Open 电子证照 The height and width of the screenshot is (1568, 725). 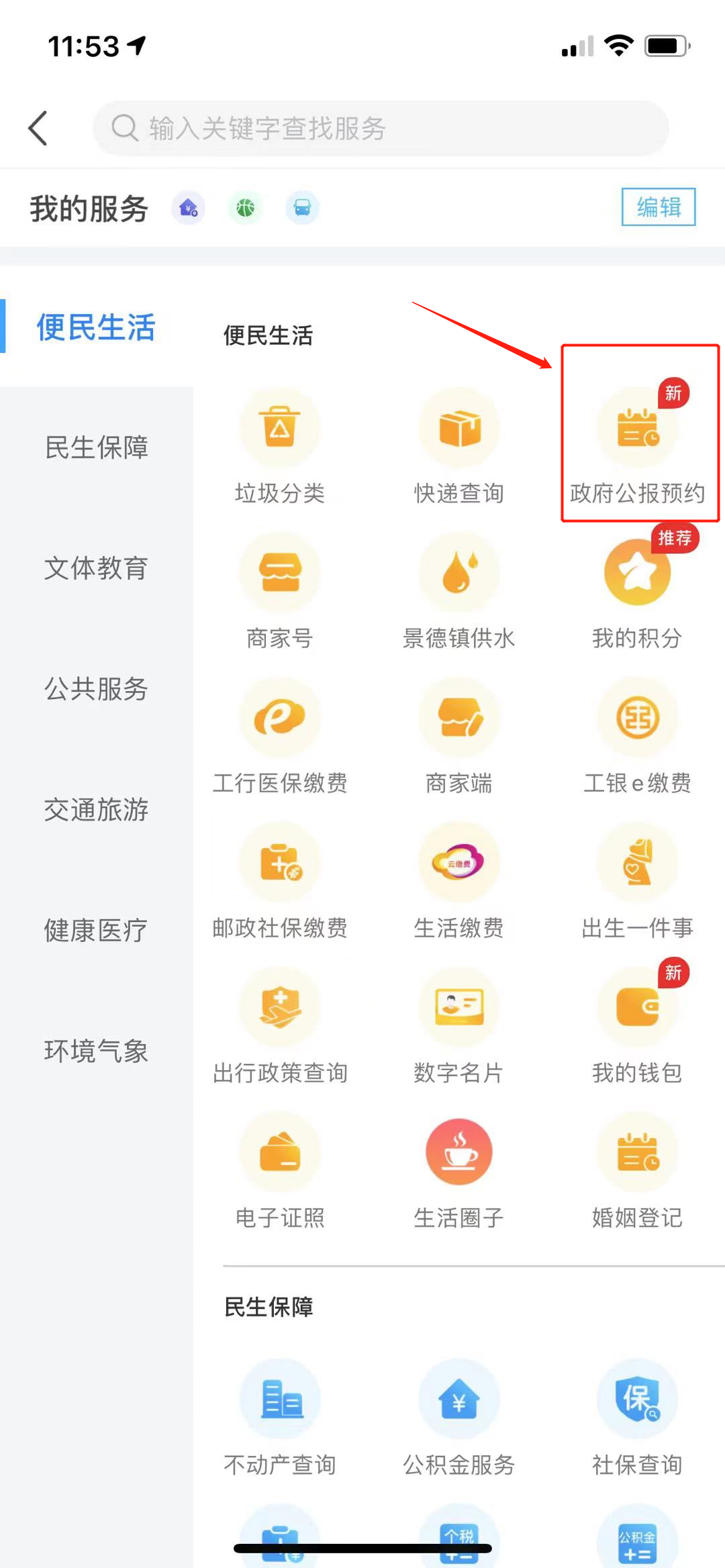coord(280,1171)
